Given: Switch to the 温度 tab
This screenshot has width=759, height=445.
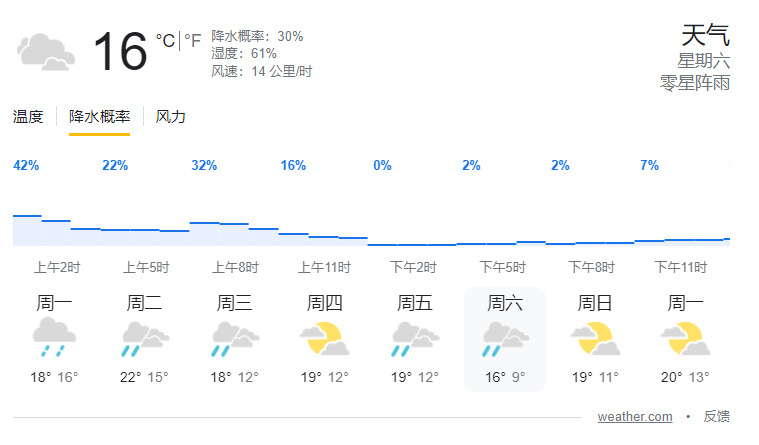Looking at the screenshot, I should coord(28,117).
